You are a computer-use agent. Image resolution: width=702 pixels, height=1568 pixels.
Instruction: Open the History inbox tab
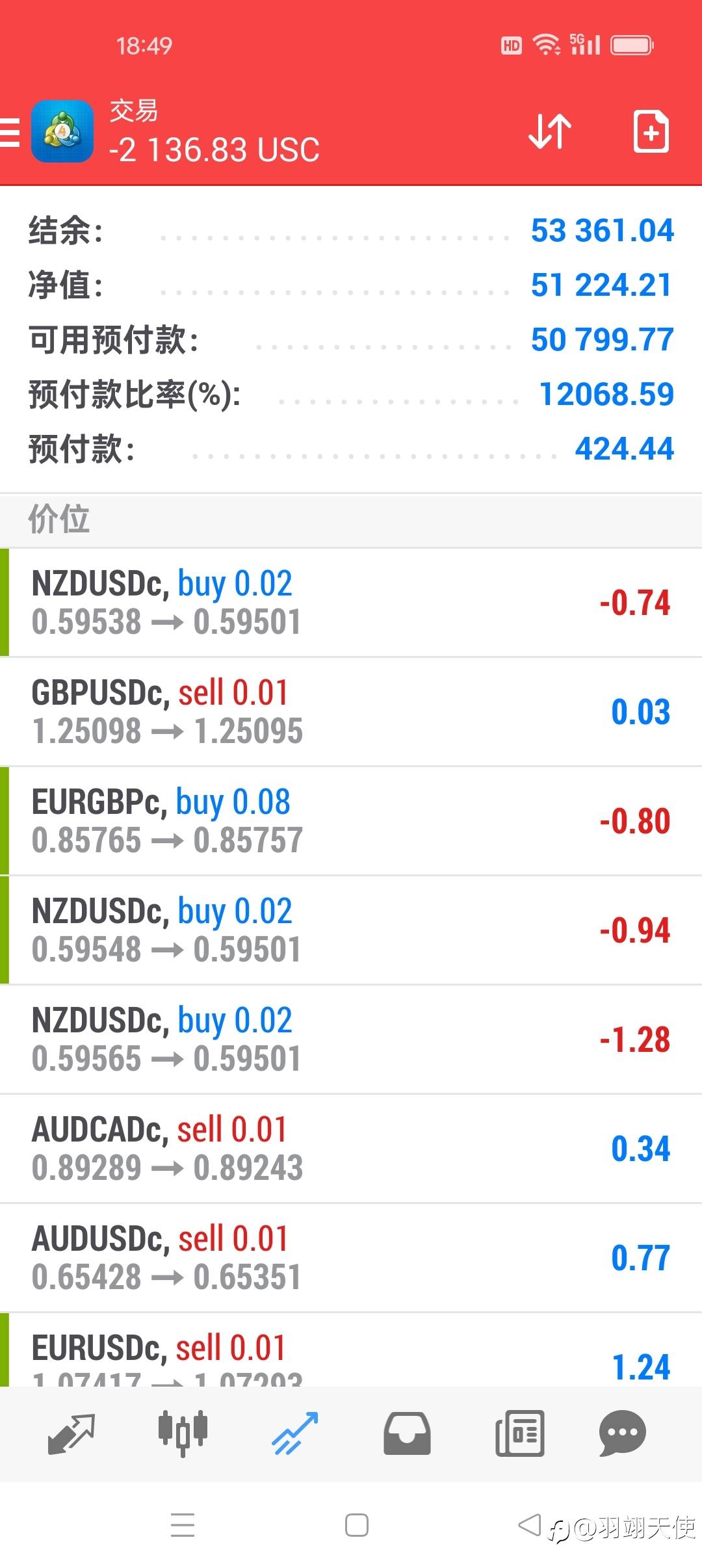[x=407, y=1434]
